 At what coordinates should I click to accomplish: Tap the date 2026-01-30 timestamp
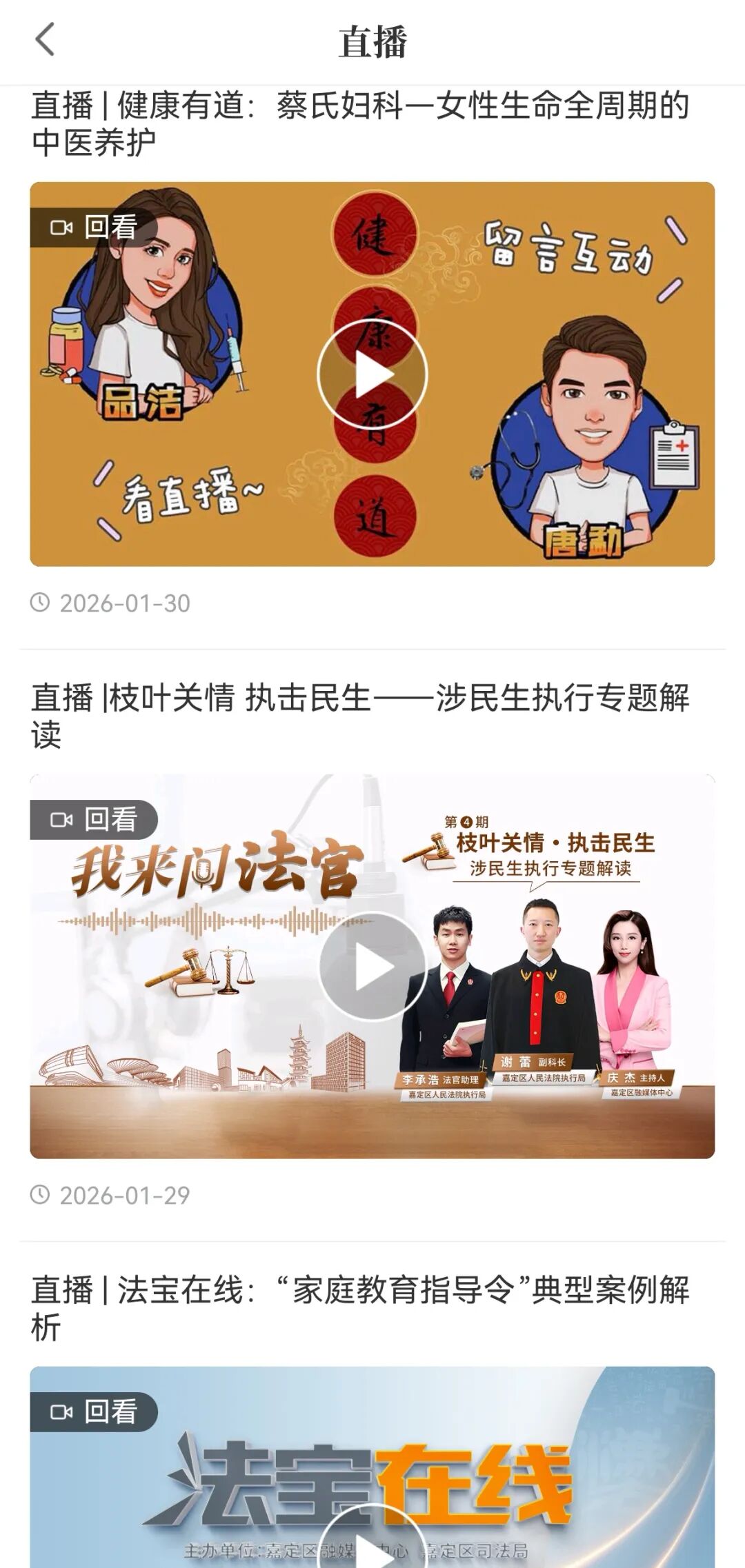[x=124, y=603]
